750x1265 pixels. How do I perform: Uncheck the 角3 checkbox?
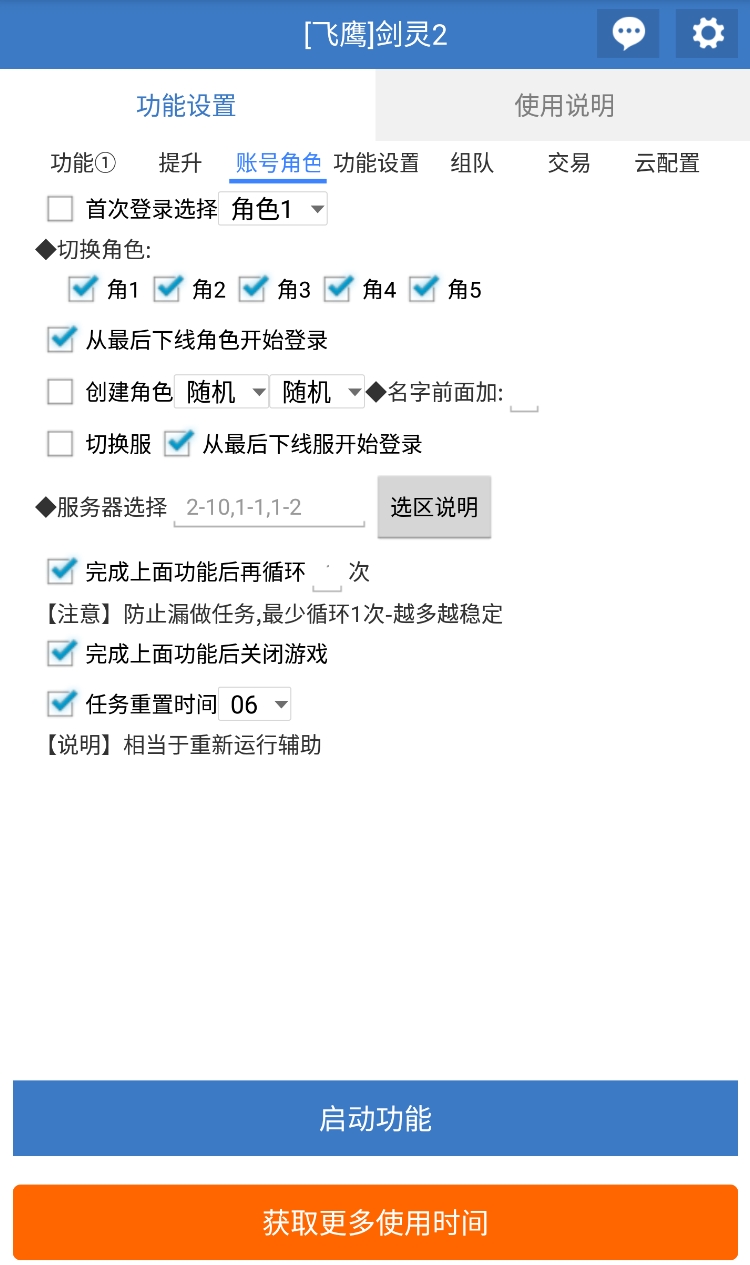click(x=253, y=289)
